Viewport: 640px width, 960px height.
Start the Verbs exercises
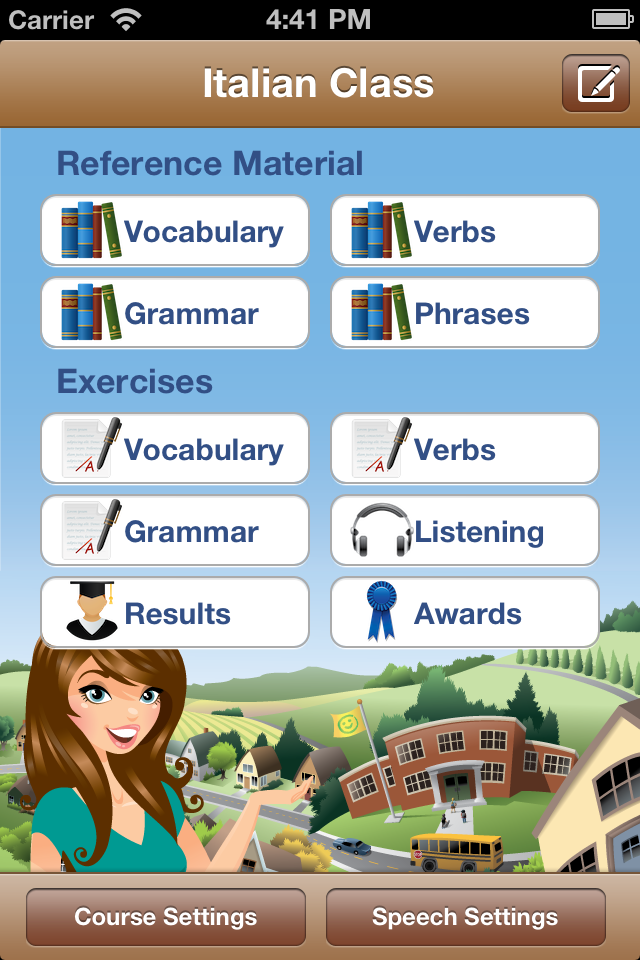coord(465,449)
